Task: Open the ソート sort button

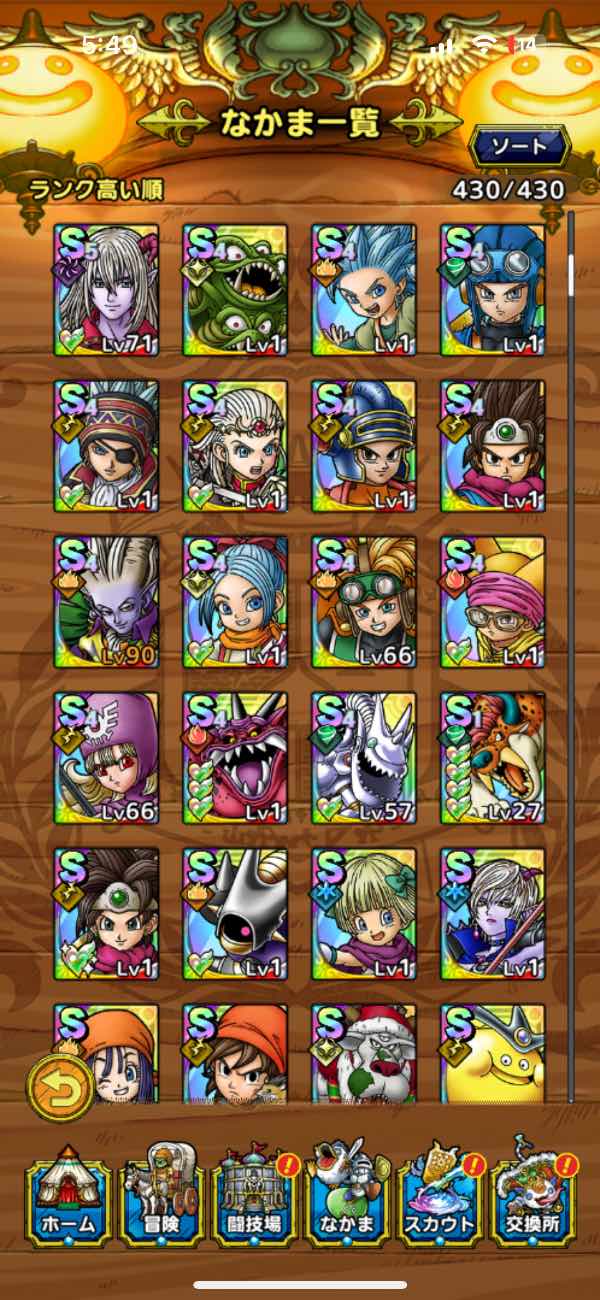Action: click(x=520, y=147)
